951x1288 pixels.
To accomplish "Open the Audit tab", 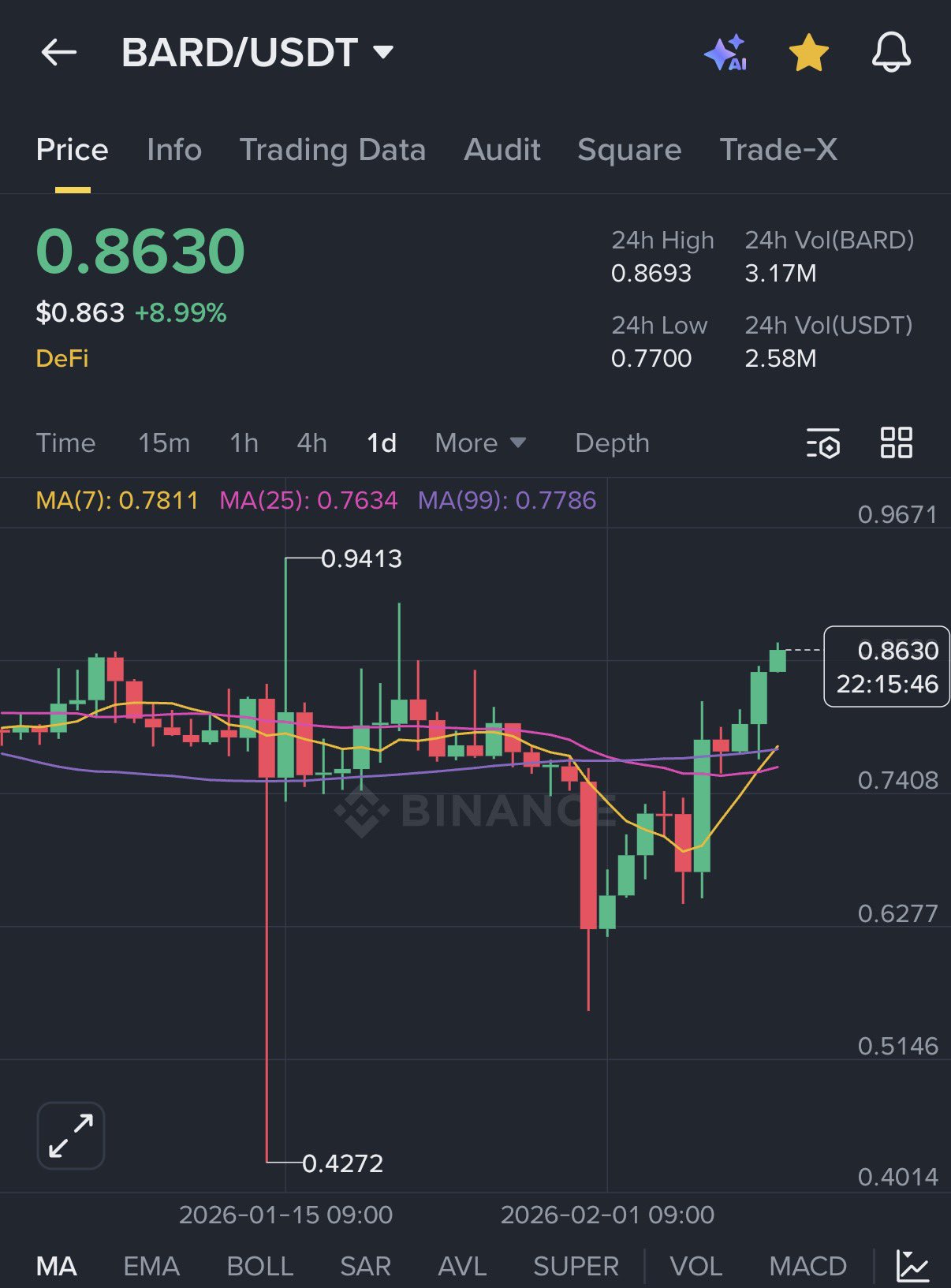I will pos(502,150).
